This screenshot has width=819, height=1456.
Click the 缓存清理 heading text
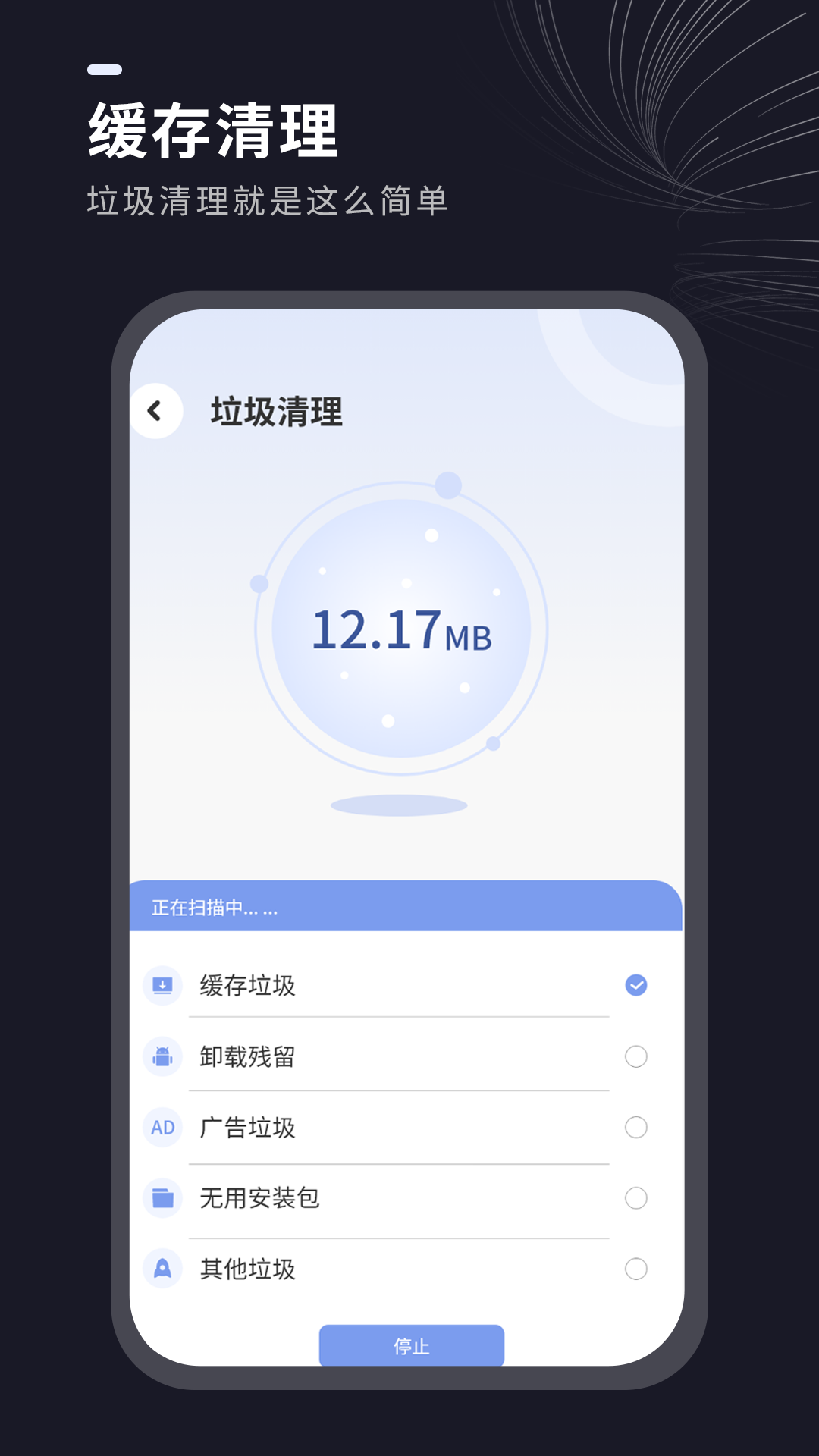coord(215,130)
